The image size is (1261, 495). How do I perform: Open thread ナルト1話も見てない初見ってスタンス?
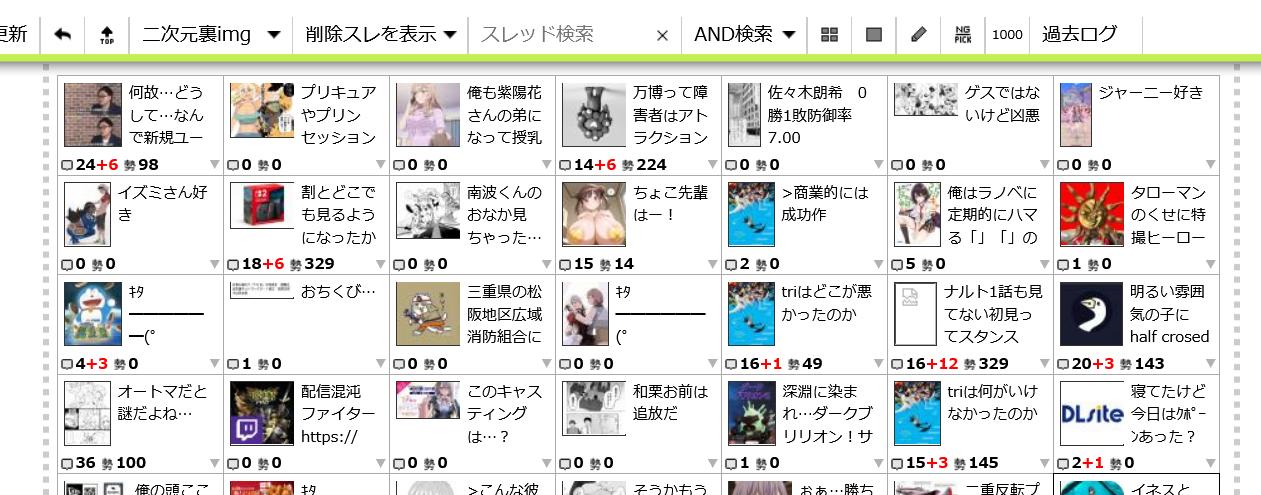(992, 314)
